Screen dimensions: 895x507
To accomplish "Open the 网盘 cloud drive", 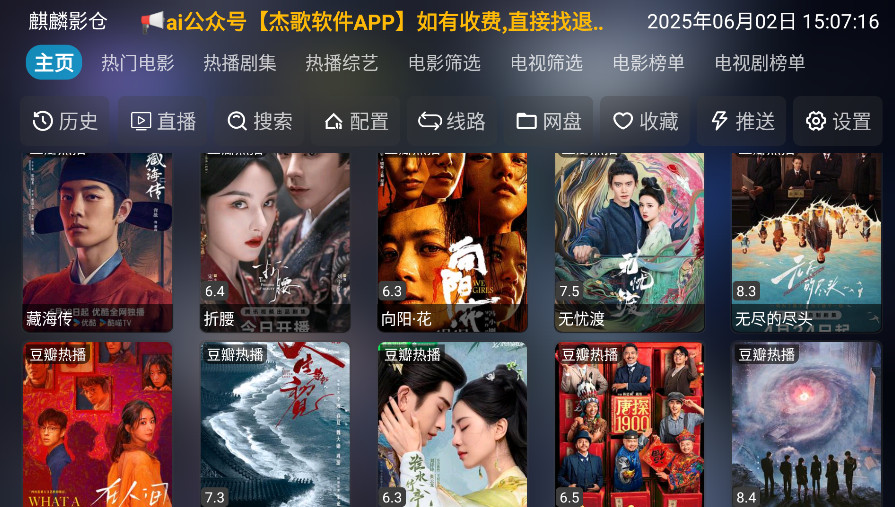I will click(549, 122).
